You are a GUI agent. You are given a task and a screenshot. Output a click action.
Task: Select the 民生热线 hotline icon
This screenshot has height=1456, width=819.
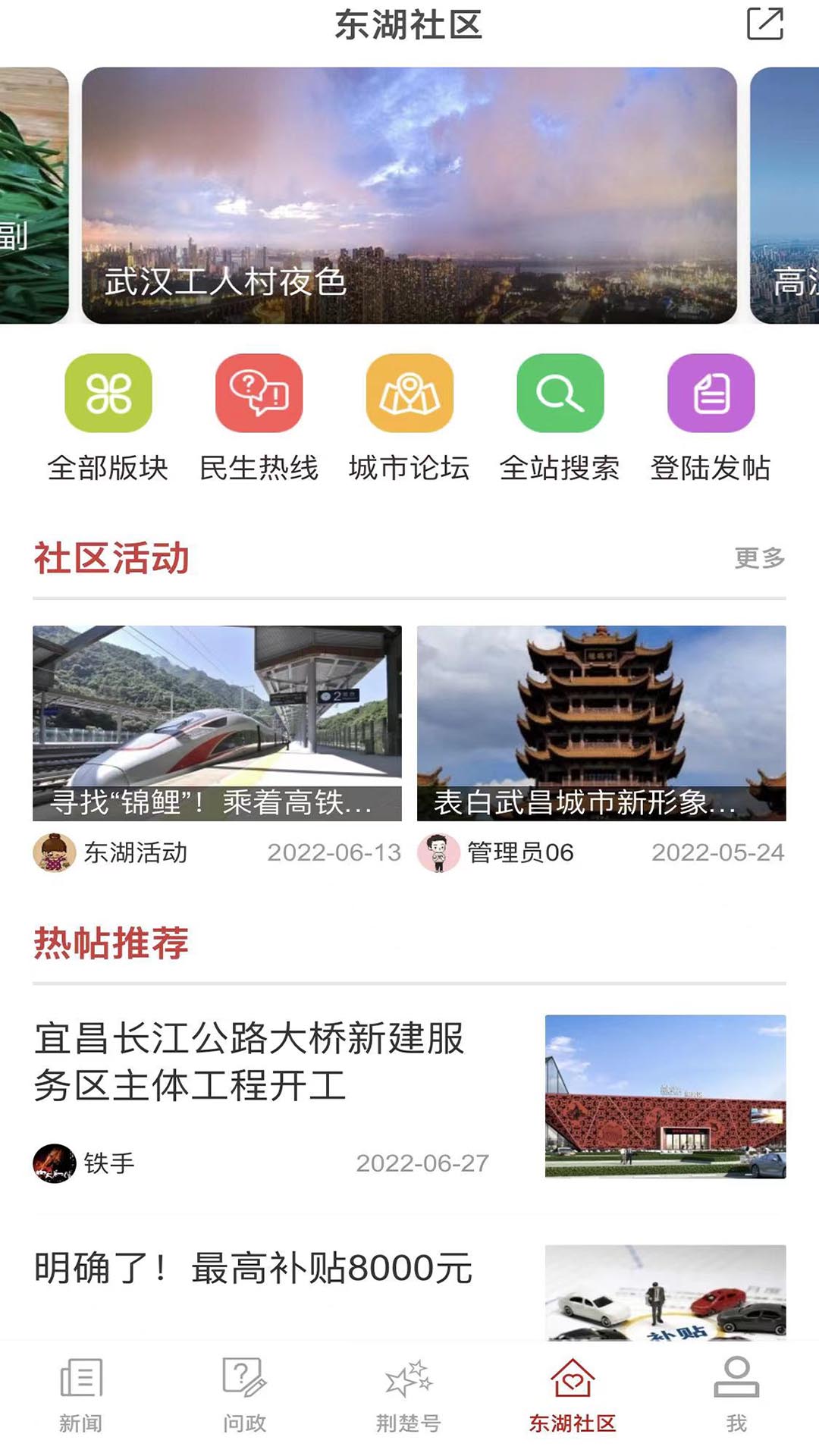258,394
